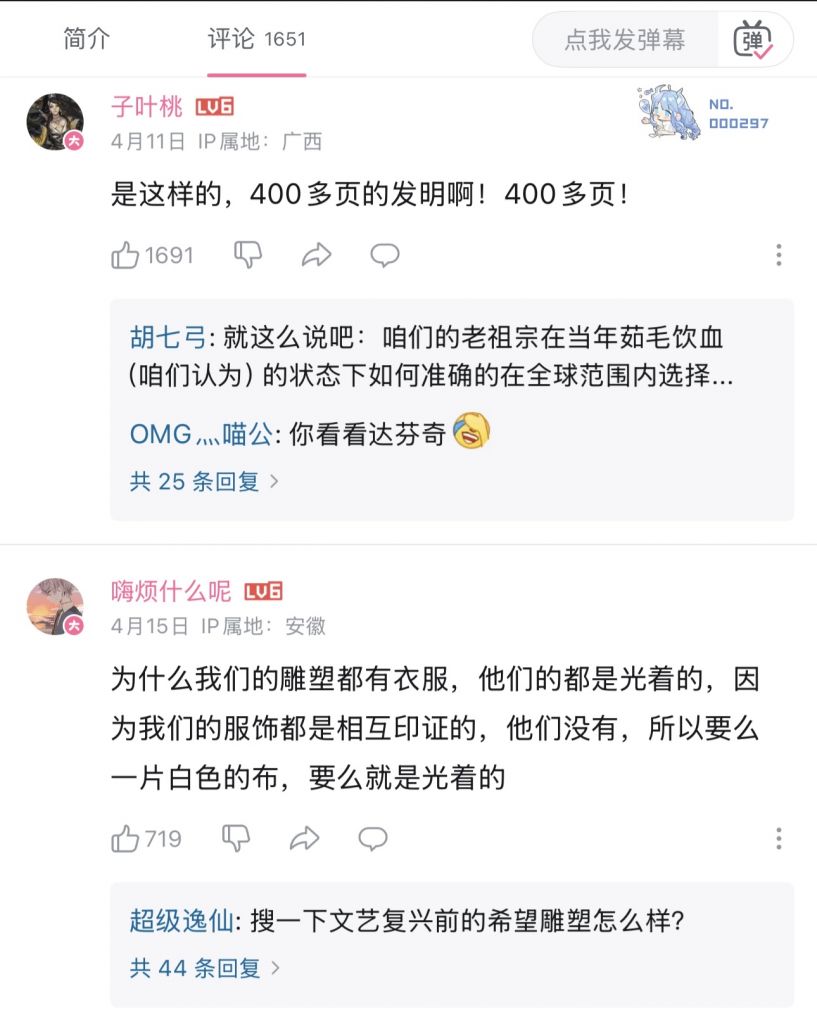Viewport: 817px width, 1024px height.
Task: Open 超级逸仙's username in replies
Action: 181,920
